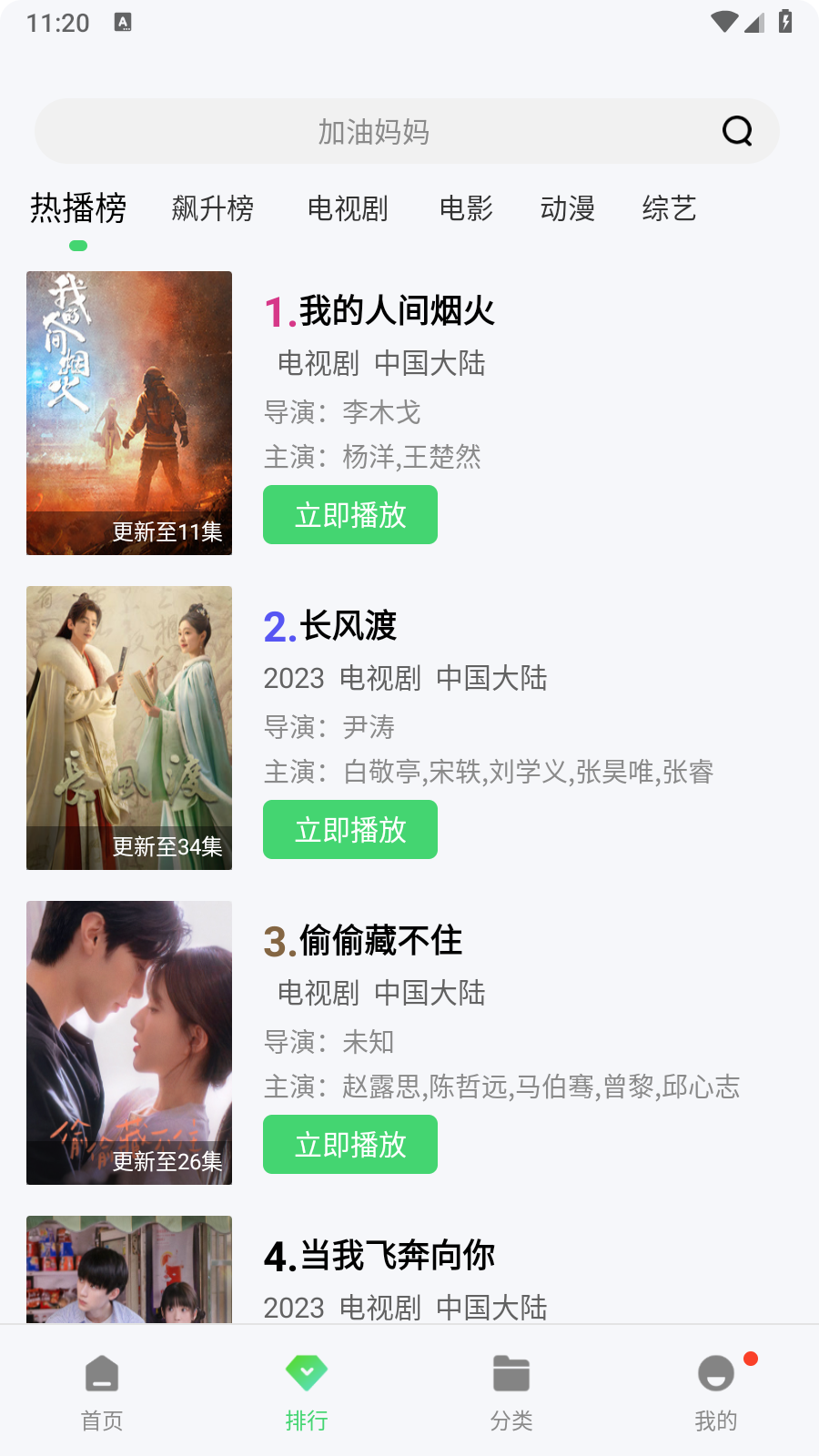
Task: Switch to the 电视剧 tab
Action: coord(348,208)
